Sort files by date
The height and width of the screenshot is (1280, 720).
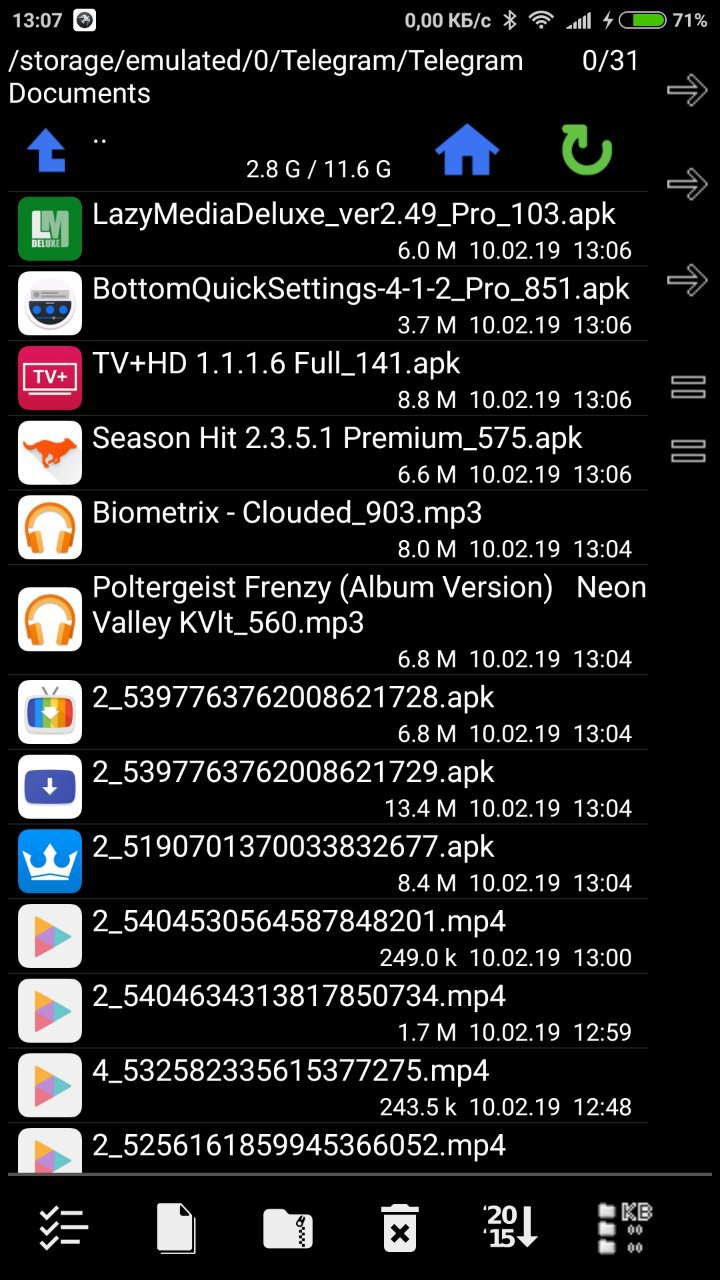[511, 1227]
